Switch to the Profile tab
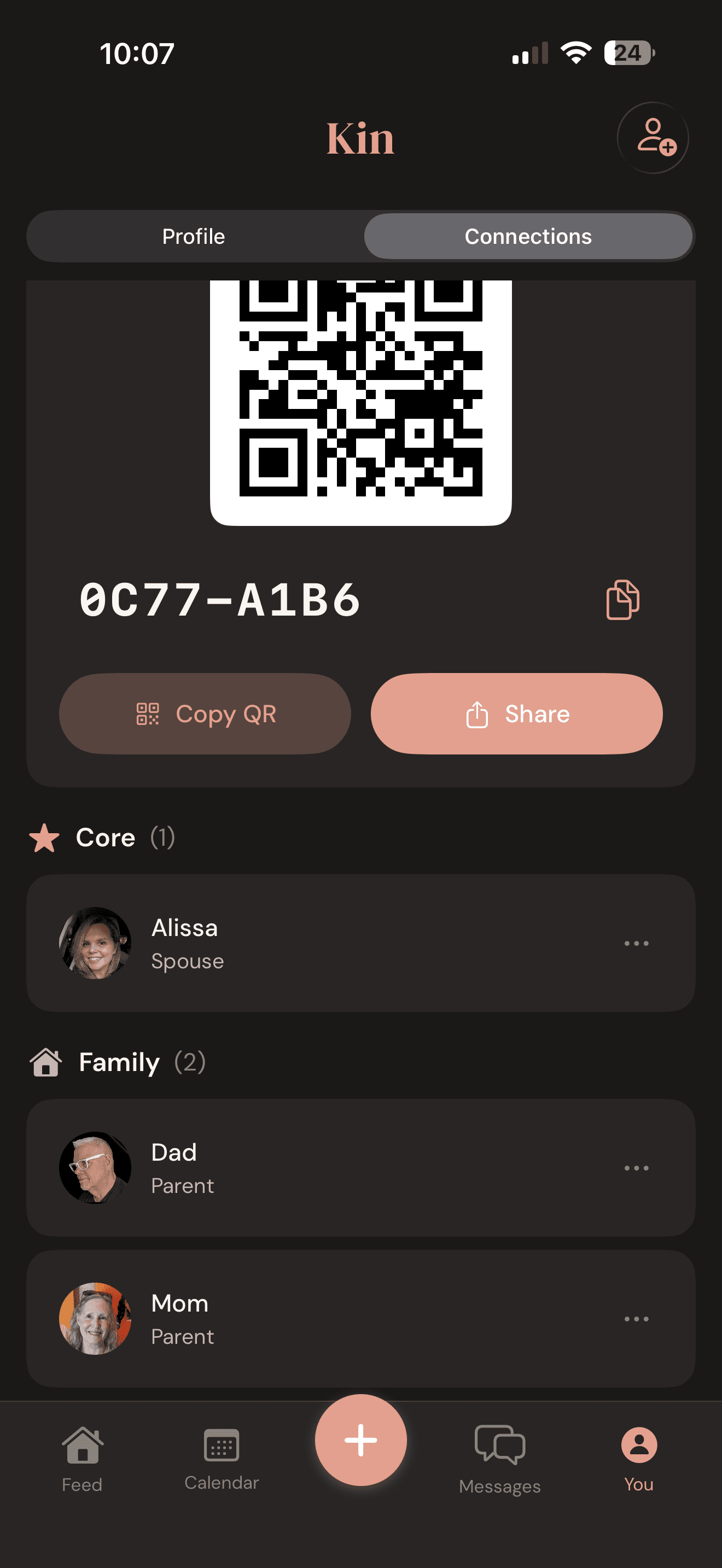The height and width of the screenshot is (1568, 722). coord(194,236)
